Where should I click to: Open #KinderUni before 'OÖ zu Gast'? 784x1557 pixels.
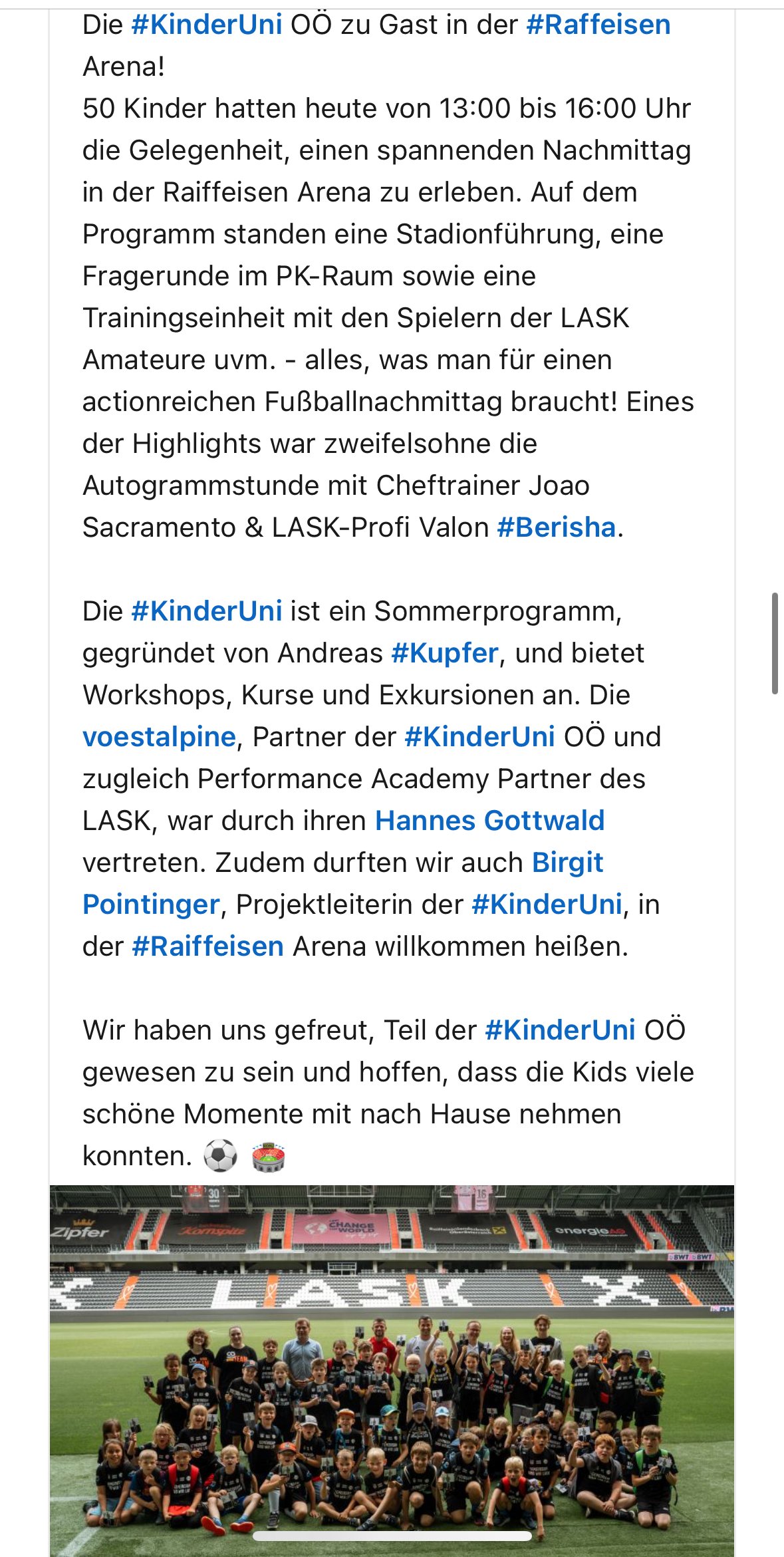tap(207, 25)
